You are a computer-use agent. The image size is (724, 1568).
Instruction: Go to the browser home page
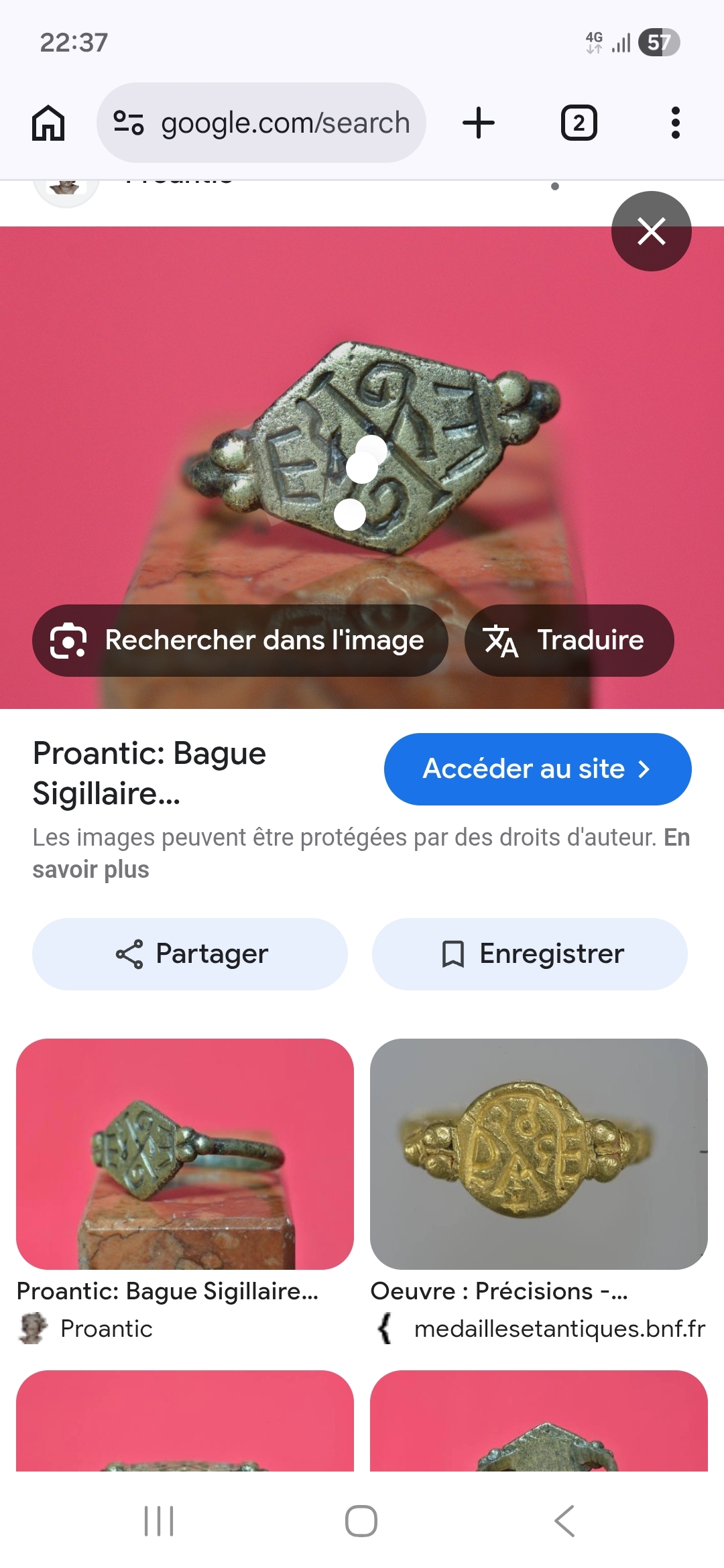click(x=48, y=123)
